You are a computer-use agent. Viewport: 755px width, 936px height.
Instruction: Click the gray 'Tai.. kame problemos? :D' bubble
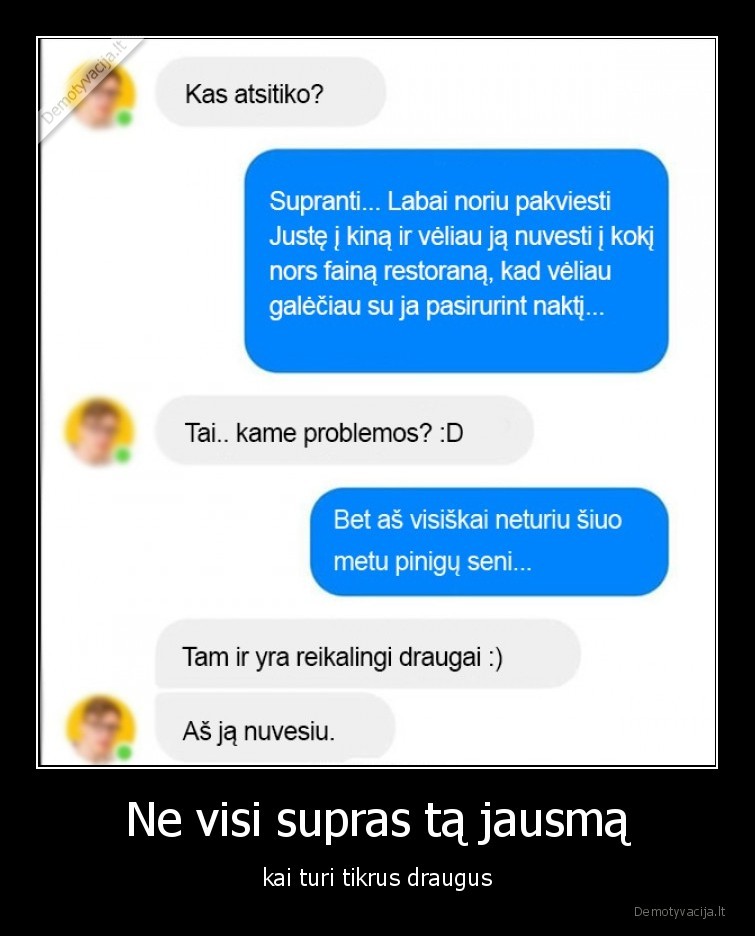345,432
